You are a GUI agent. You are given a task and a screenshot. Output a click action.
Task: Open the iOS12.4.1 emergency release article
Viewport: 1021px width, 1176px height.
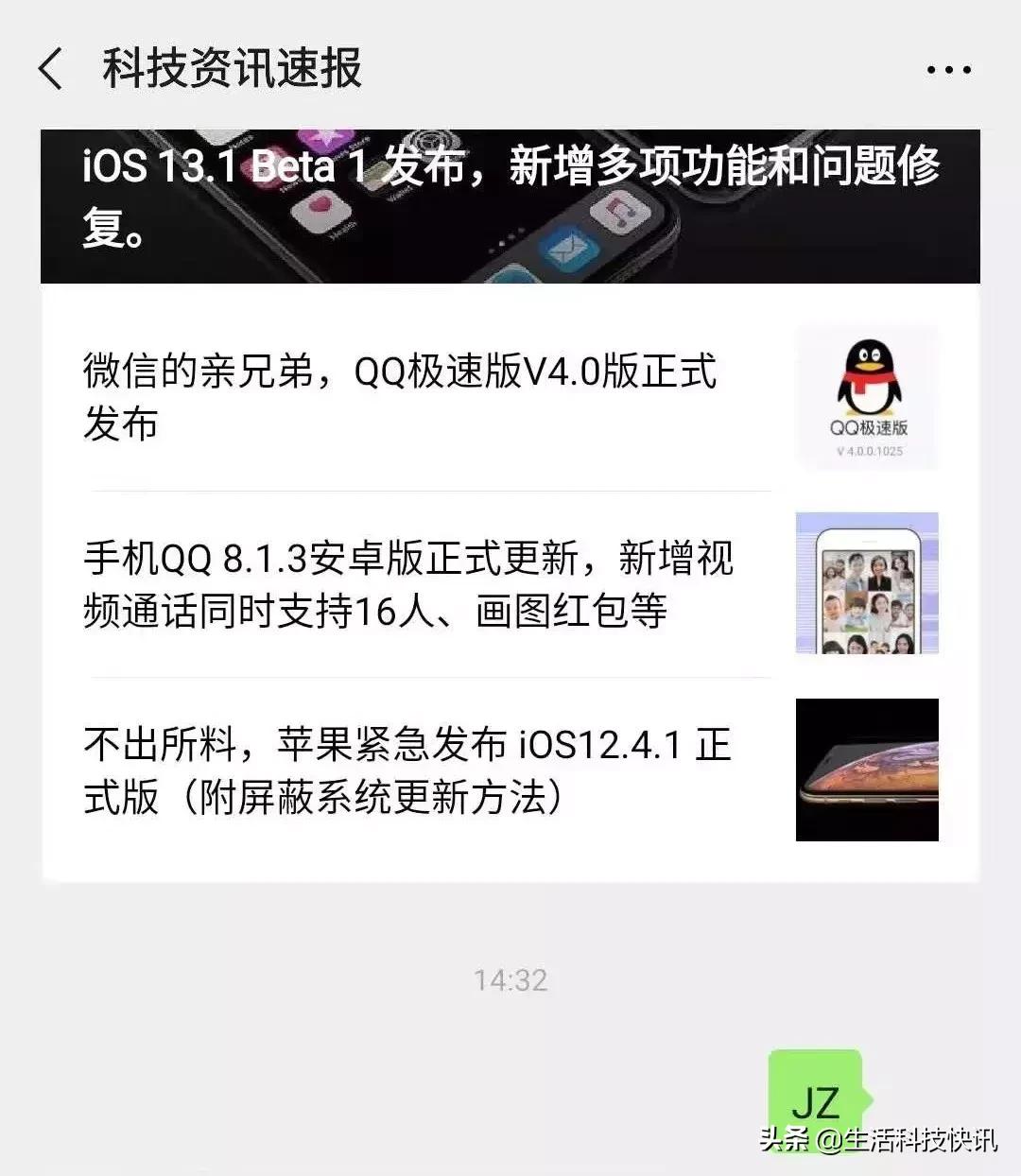click(x=397, y=766)
